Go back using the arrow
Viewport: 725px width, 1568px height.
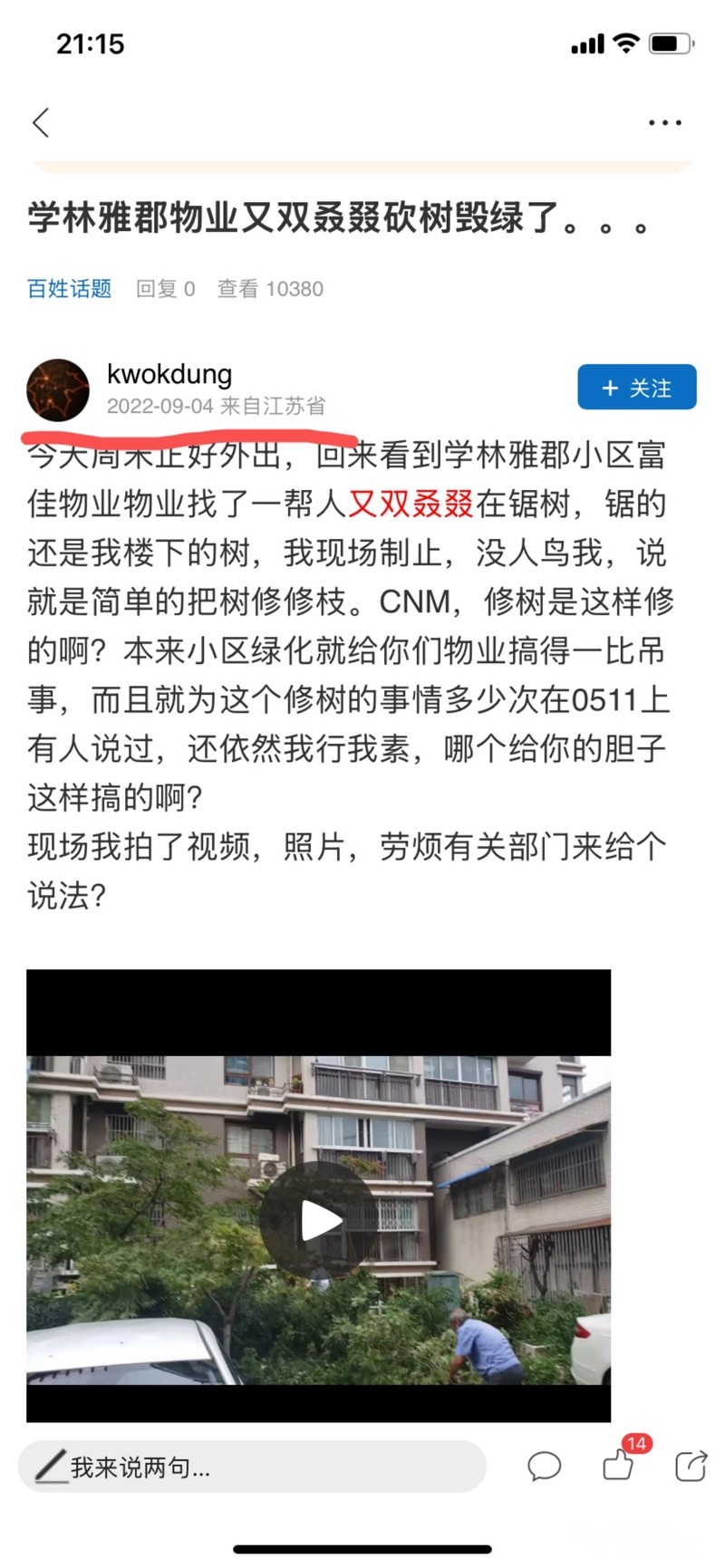click(41, 122)
